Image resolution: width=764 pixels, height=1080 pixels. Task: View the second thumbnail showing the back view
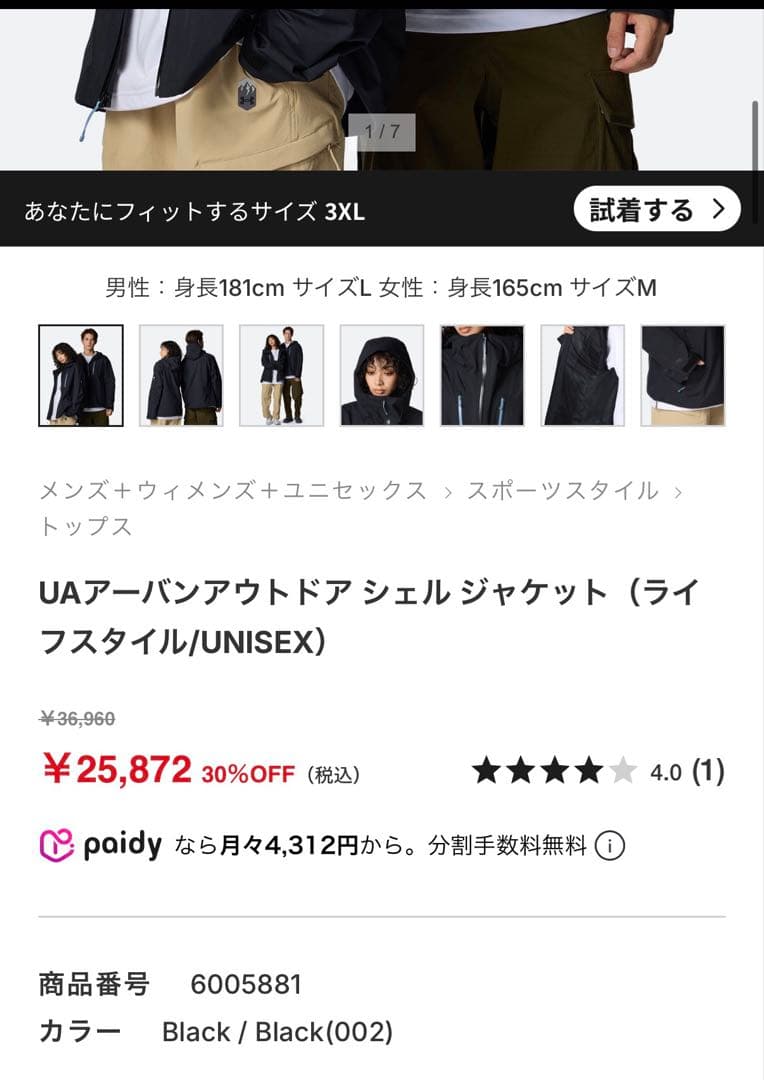[x=181, y=376]
